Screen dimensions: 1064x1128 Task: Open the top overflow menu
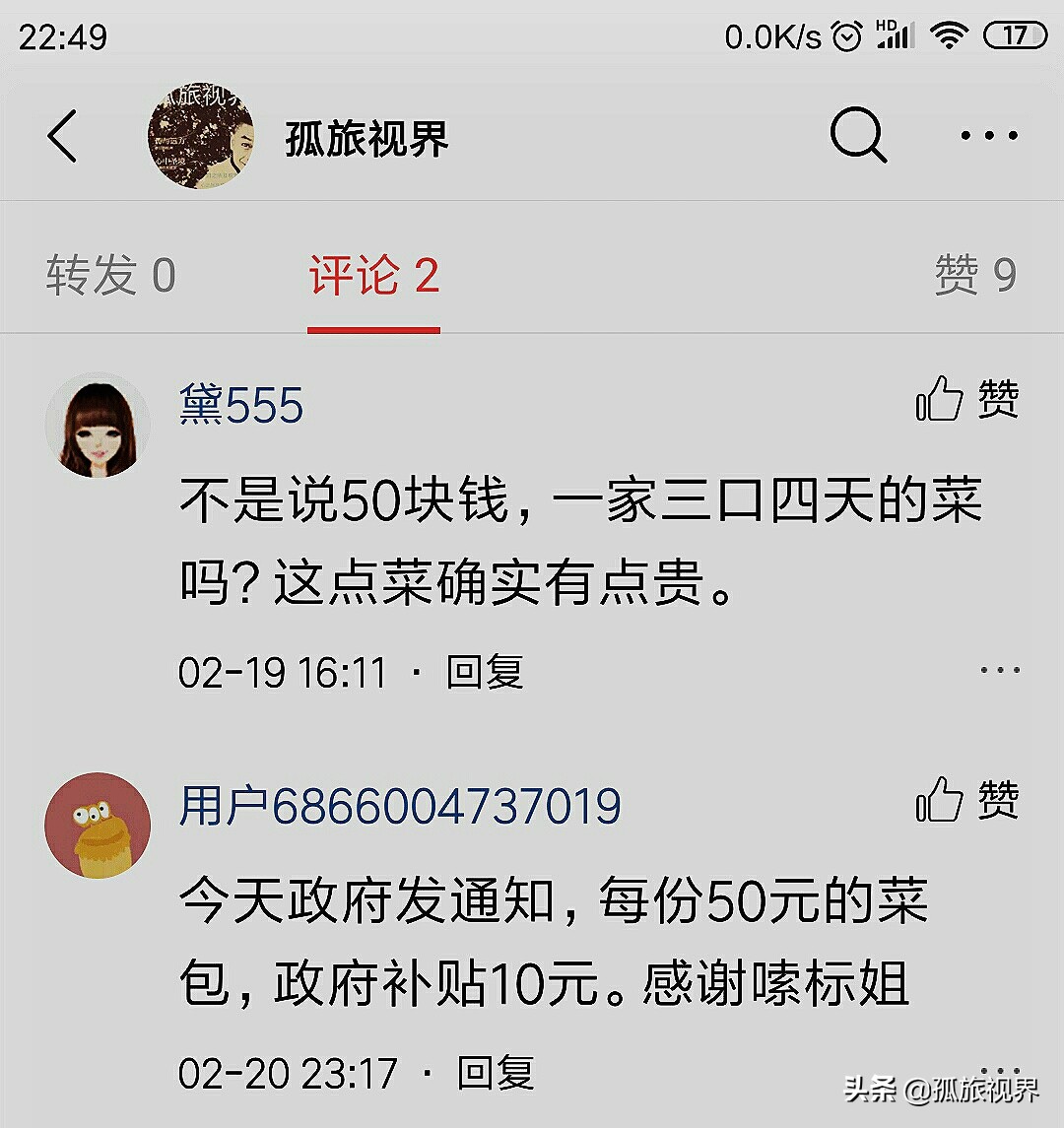point(989,136)
